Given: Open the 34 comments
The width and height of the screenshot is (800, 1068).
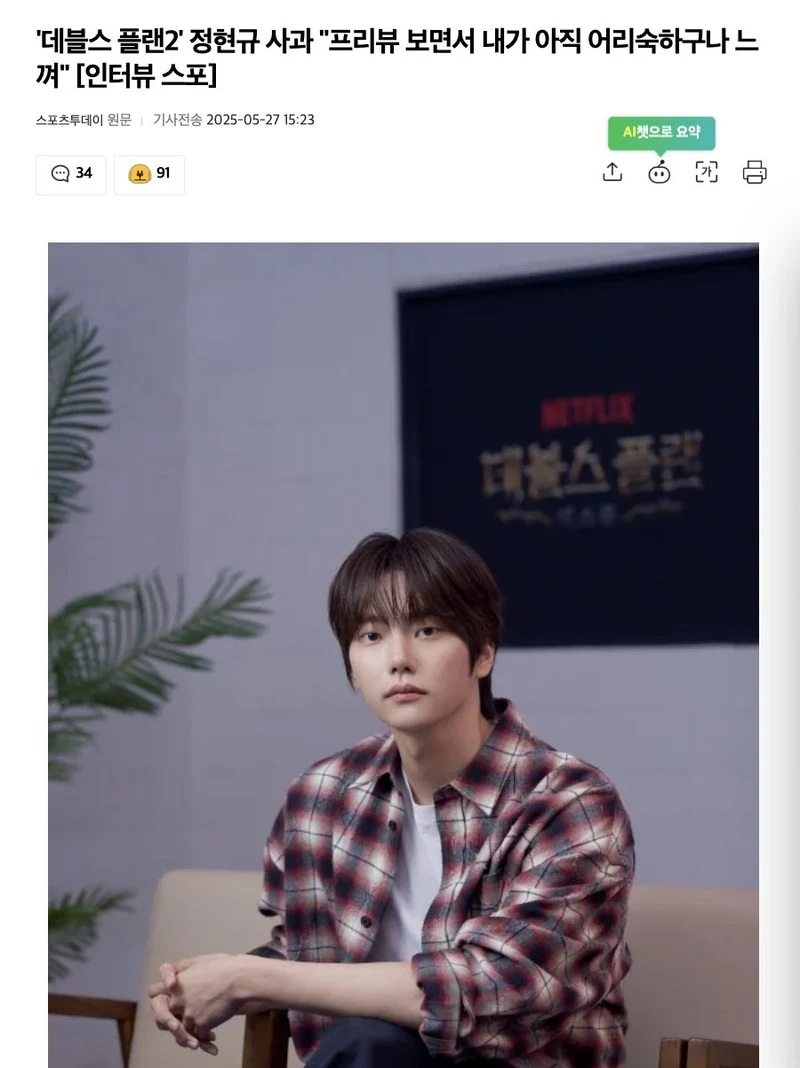Looking at the screenshot, I should pyautogui.click(x=71, y=174).
